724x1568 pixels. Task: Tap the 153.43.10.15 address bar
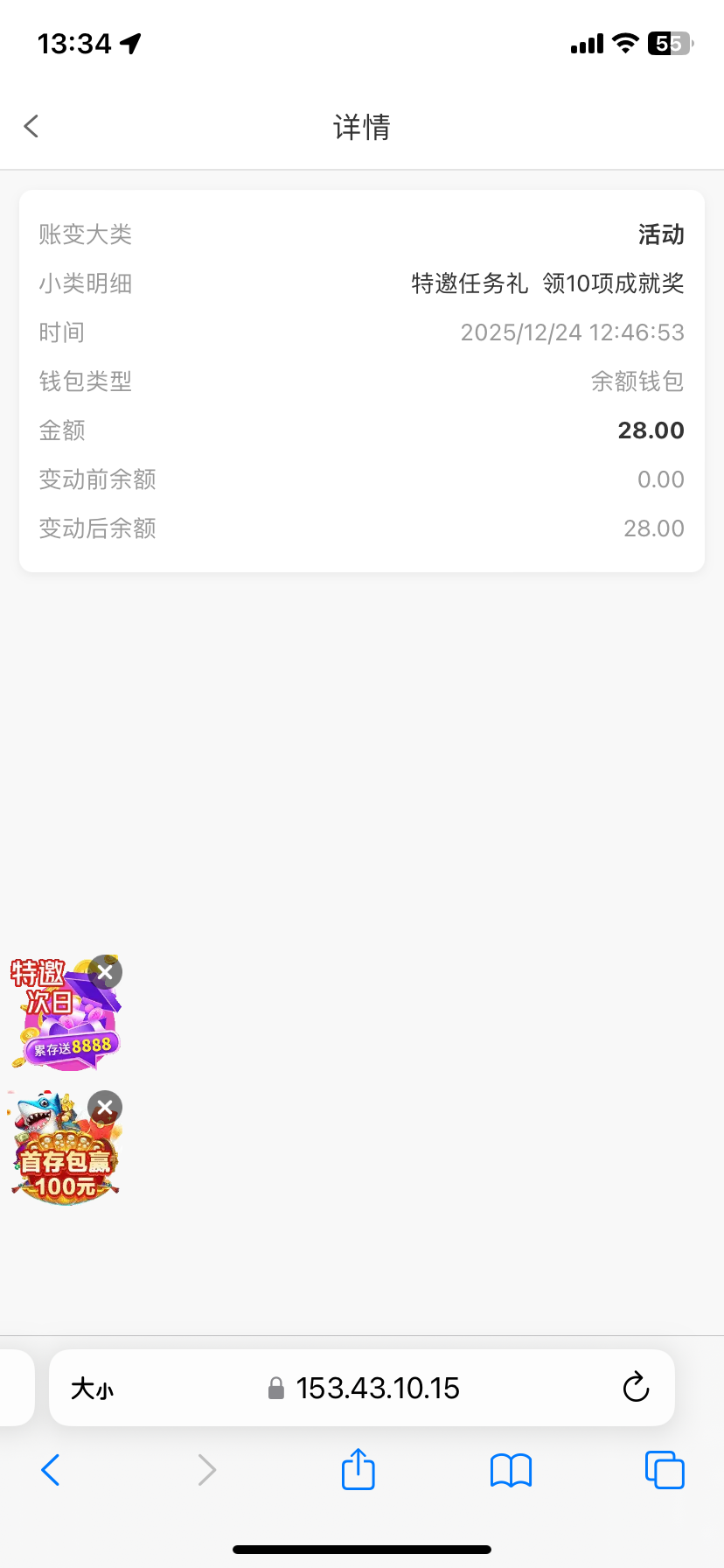[x=376, y=1389]
